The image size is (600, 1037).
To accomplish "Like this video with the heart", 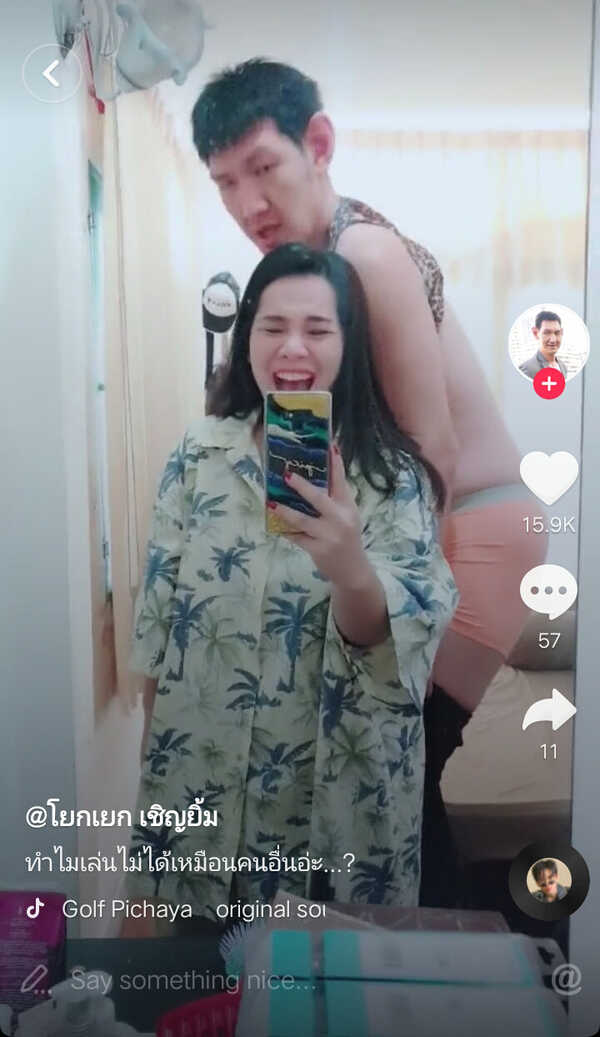I will point(549,478).
